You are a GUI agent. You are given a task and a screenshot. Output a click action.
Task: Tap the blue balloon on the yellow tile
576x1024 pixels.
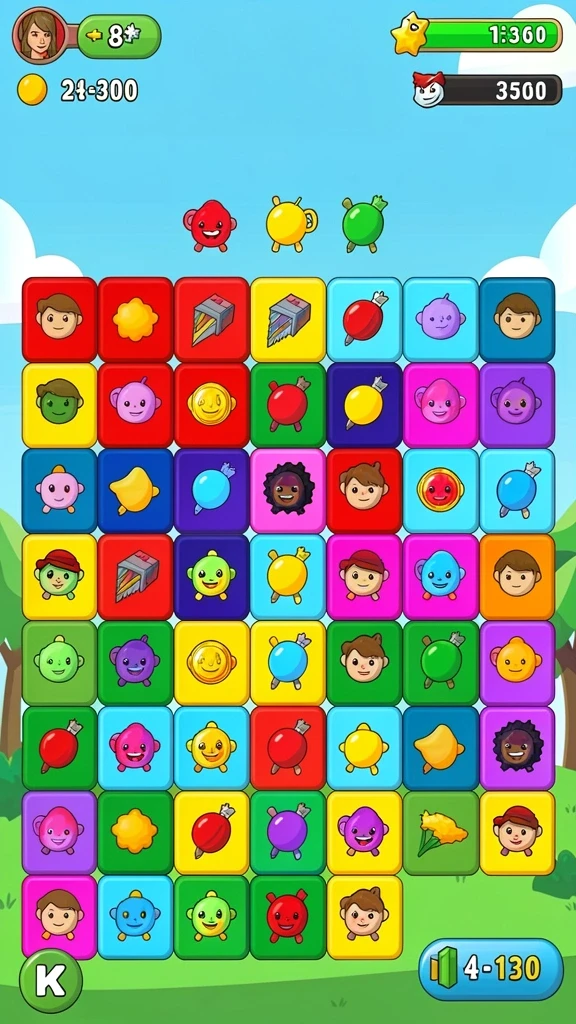tap(288, 663)
